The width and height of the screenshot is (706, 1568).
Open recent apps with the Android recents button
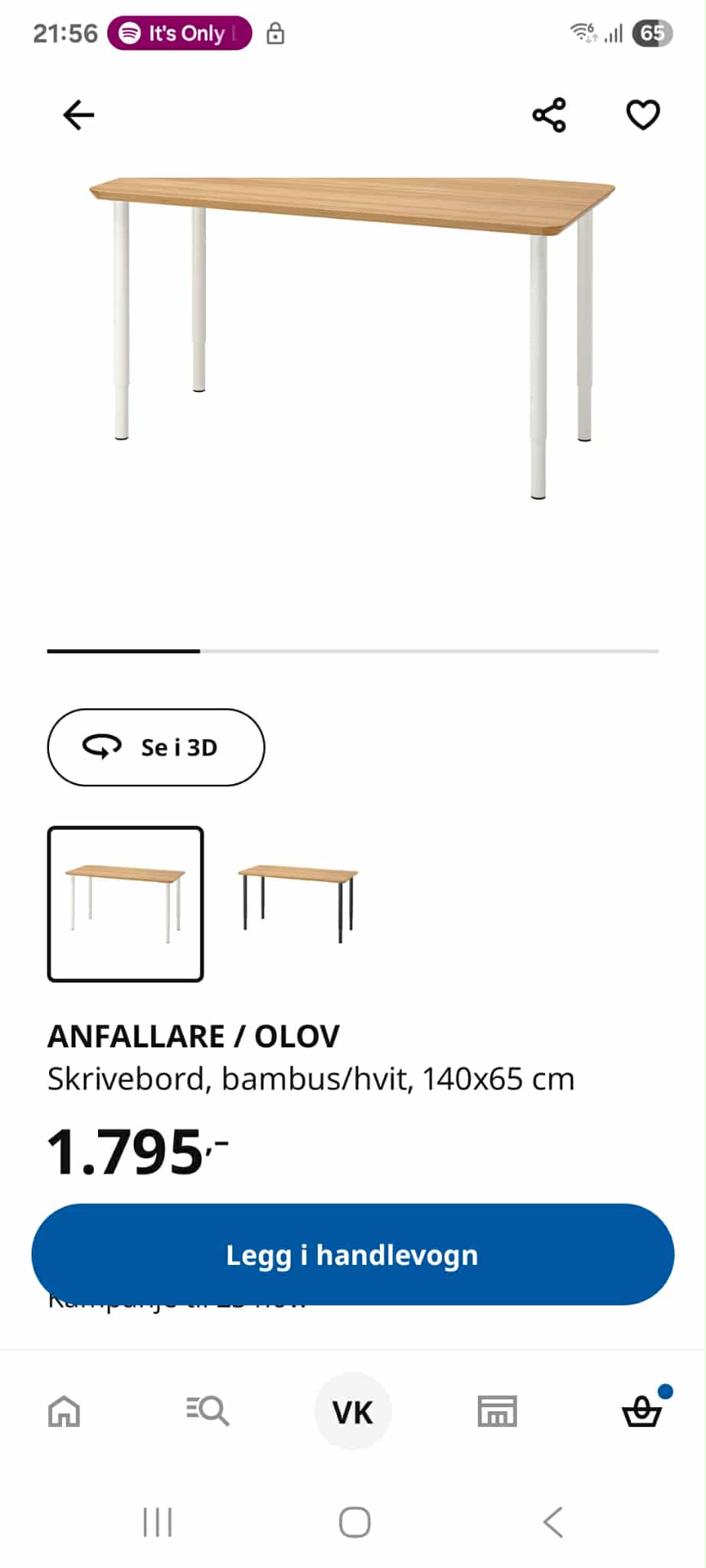pyautogui.click(x=157, y=1523)
